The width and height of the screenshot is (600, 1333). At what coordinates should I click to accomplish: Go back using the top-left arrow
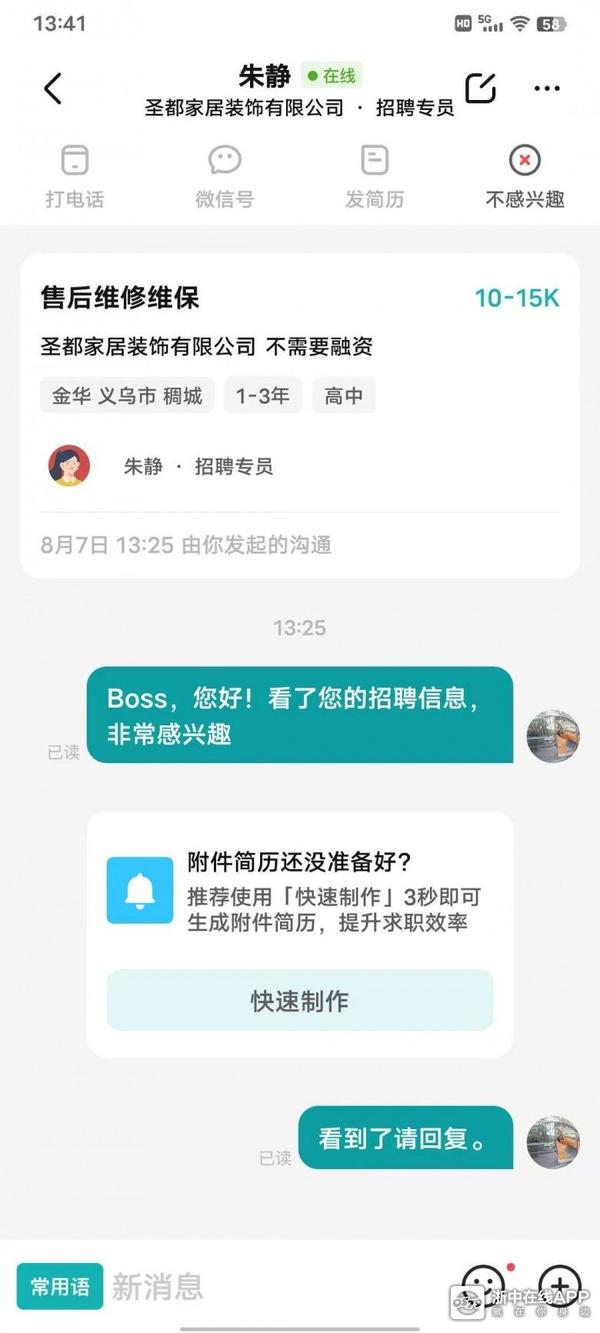click(x=53, y=88)
